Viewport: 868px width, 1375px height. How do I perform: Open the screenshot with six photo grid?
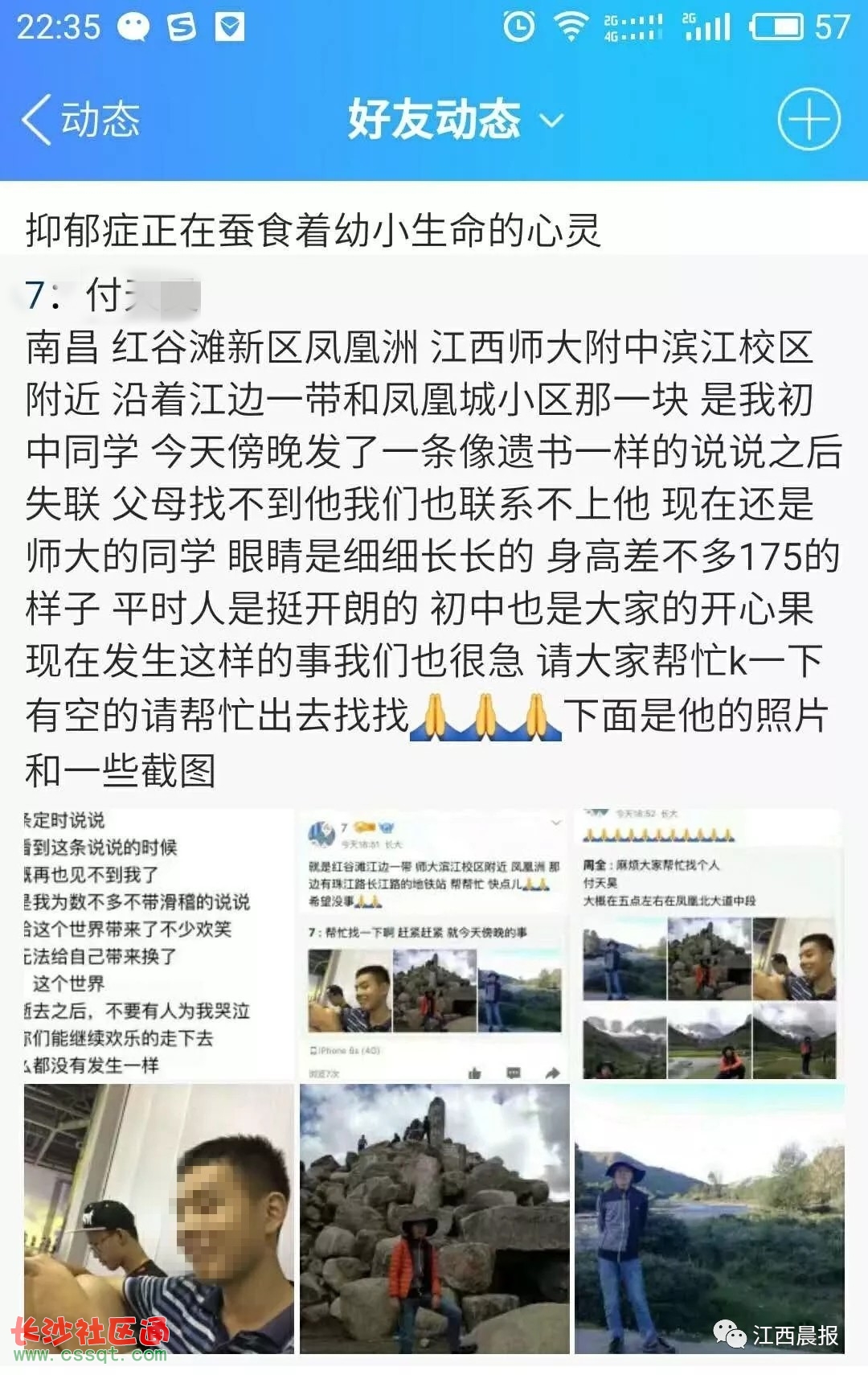(709, 944)
